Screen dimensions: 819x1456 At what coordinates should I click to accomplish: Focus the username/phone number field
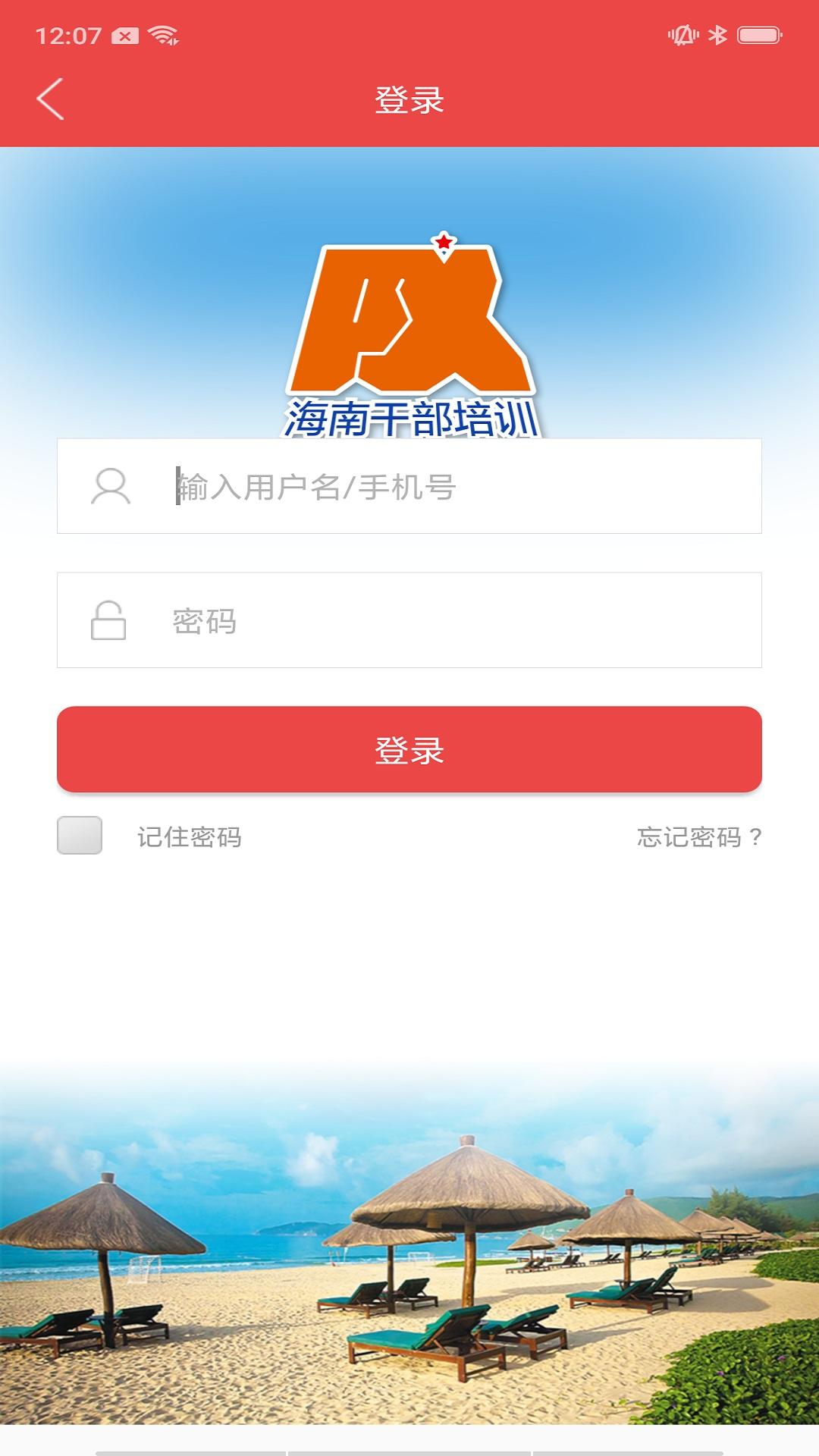tap(455, 487)
